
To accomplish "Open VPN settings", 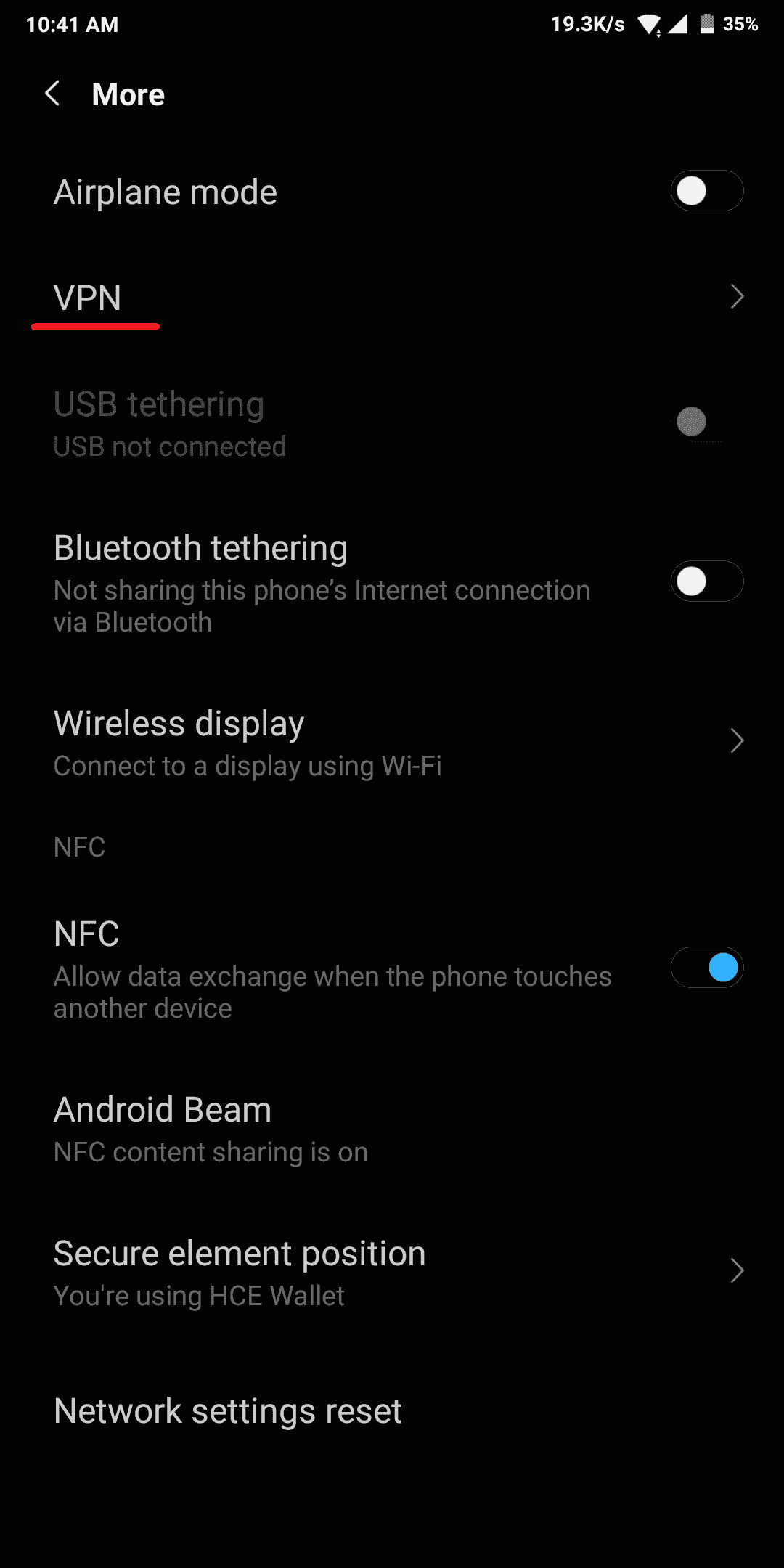I will pos(392,298).
